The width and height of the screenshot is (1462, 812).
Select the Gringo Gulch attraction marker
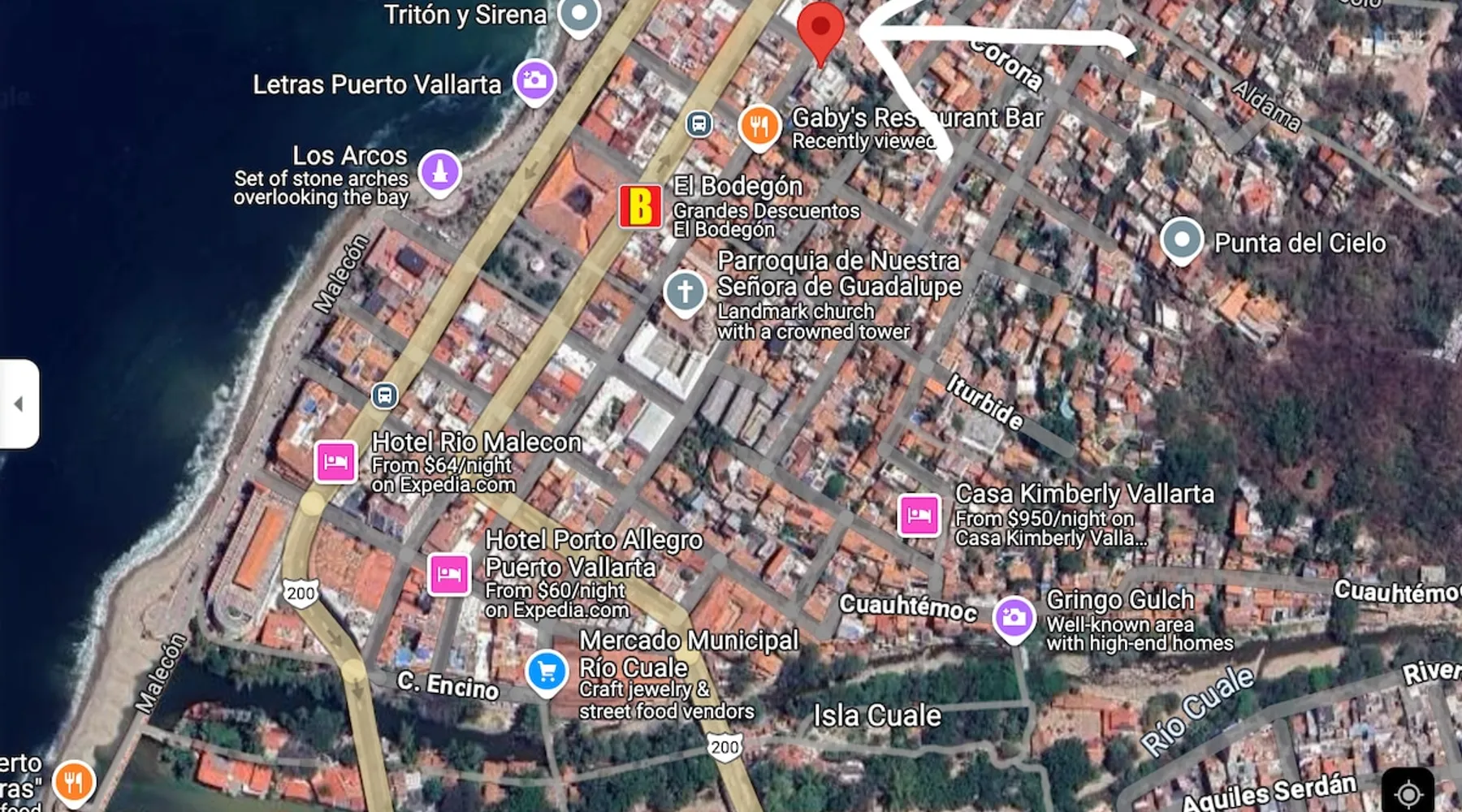point(1014,618)
